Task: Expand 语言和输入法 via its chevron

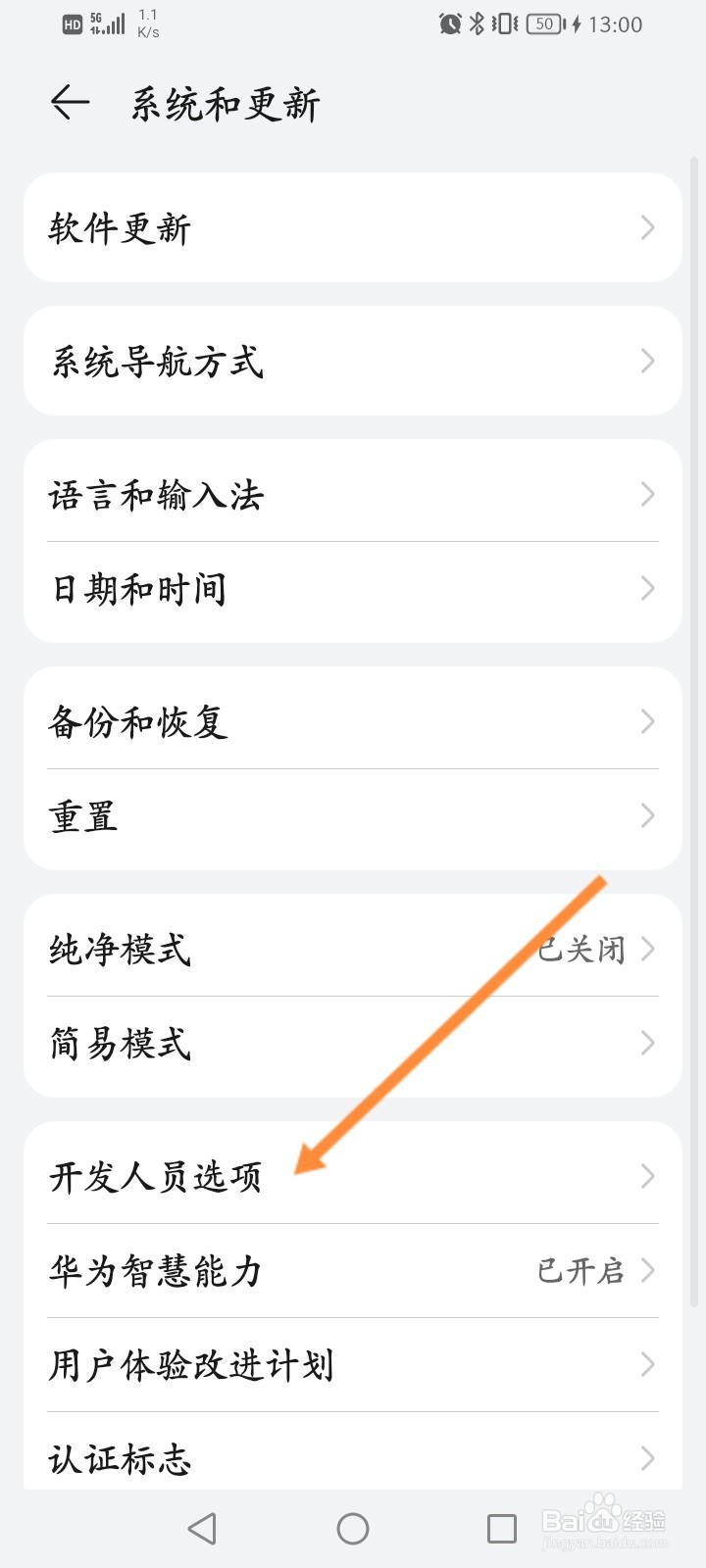Action: [646, 495]
